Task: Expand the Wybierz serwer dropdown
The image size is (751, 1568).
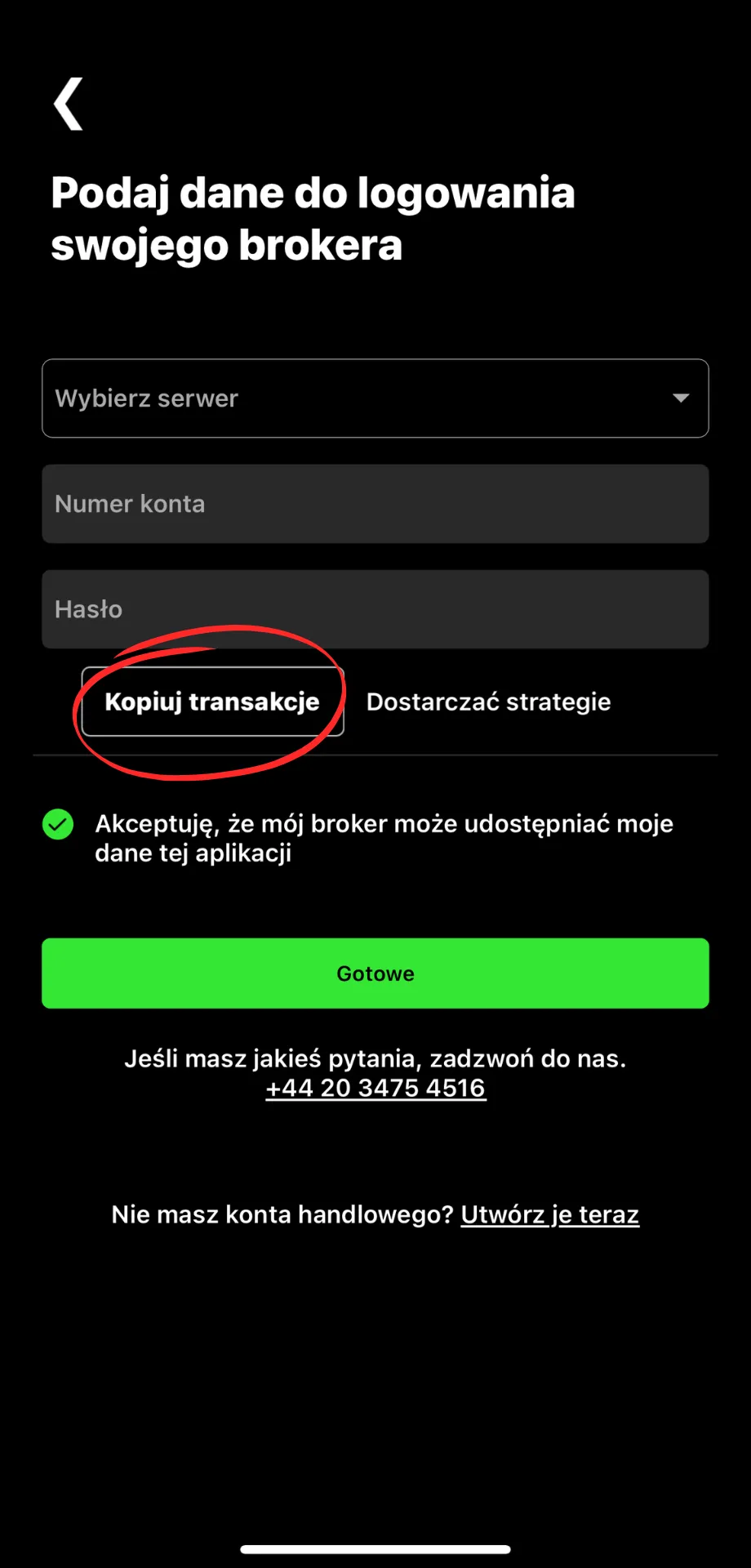Action: 375,399
